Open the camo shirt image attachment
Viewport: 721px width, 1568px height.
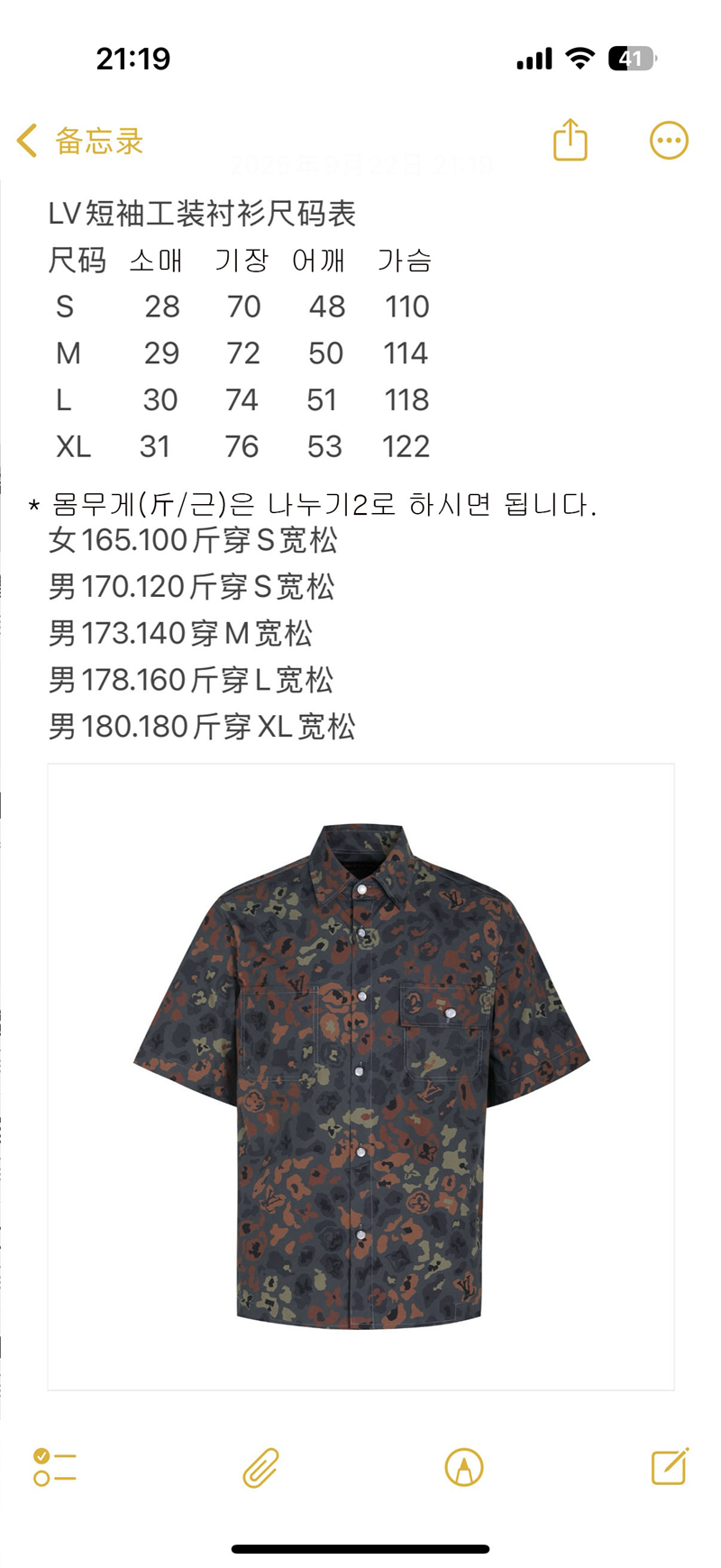point(360,1077)
